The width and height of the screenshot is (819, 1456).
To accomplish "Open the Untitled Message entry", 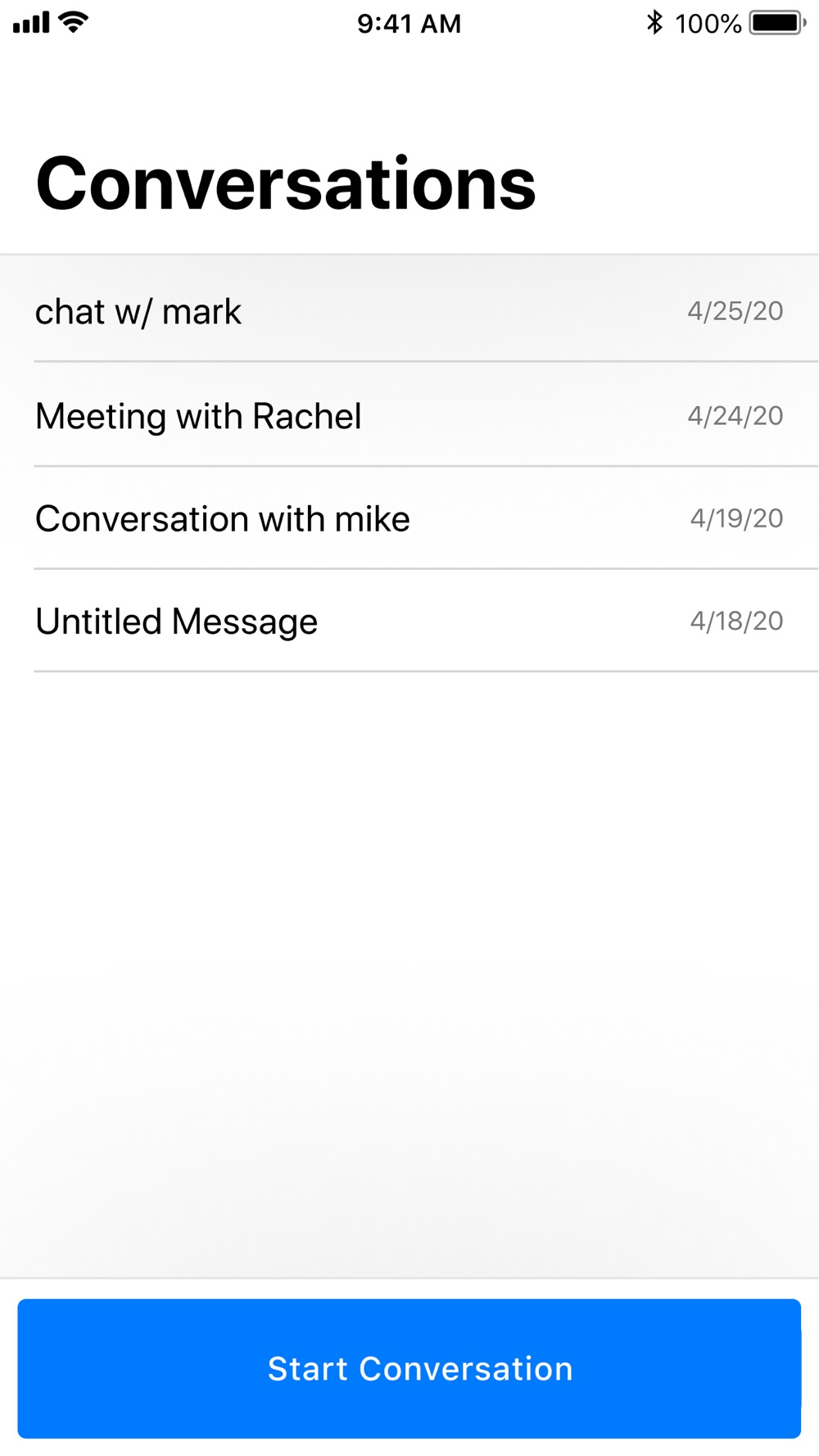I will click(177, 622).
